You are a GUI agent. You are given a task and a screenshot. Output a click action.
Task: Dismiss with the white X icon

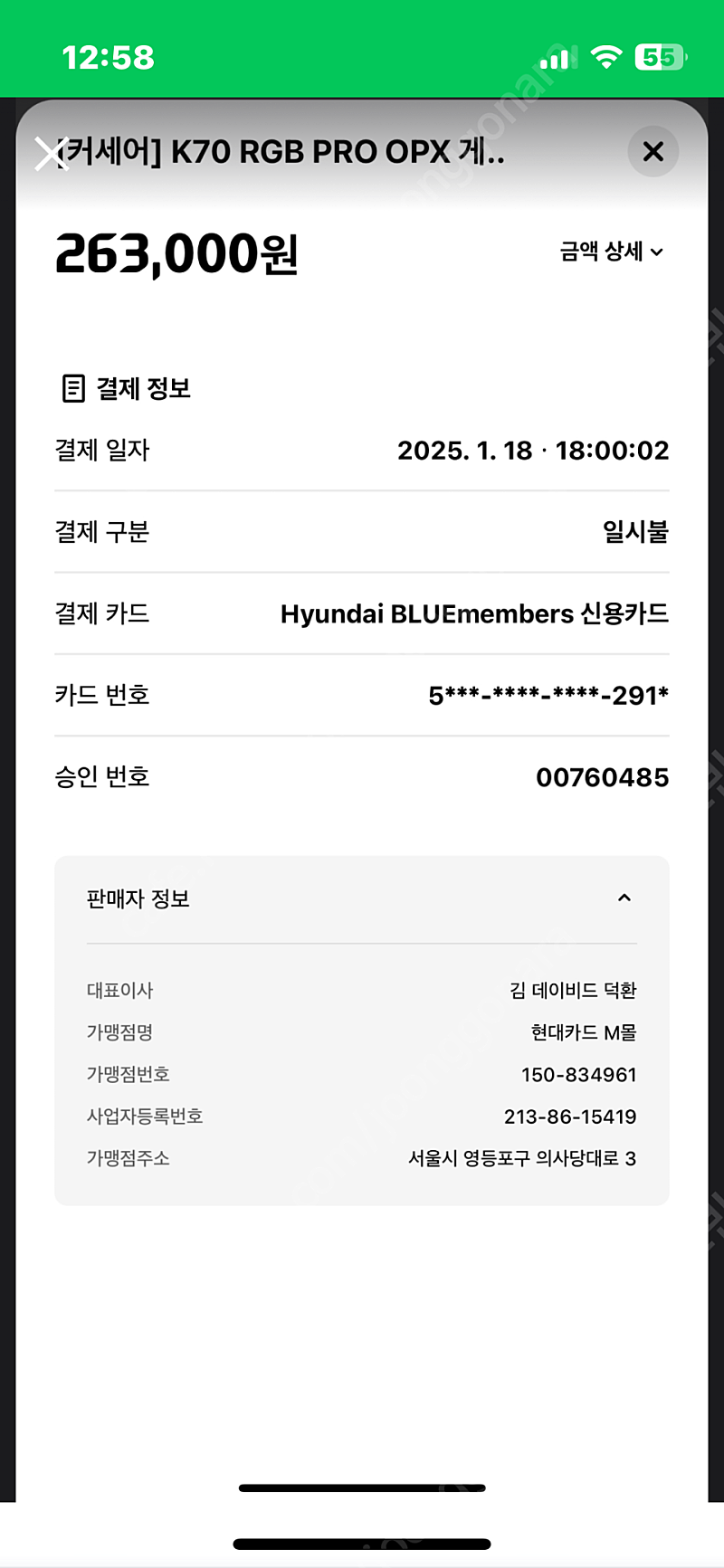pyautogui.click(x=52, y=154)
